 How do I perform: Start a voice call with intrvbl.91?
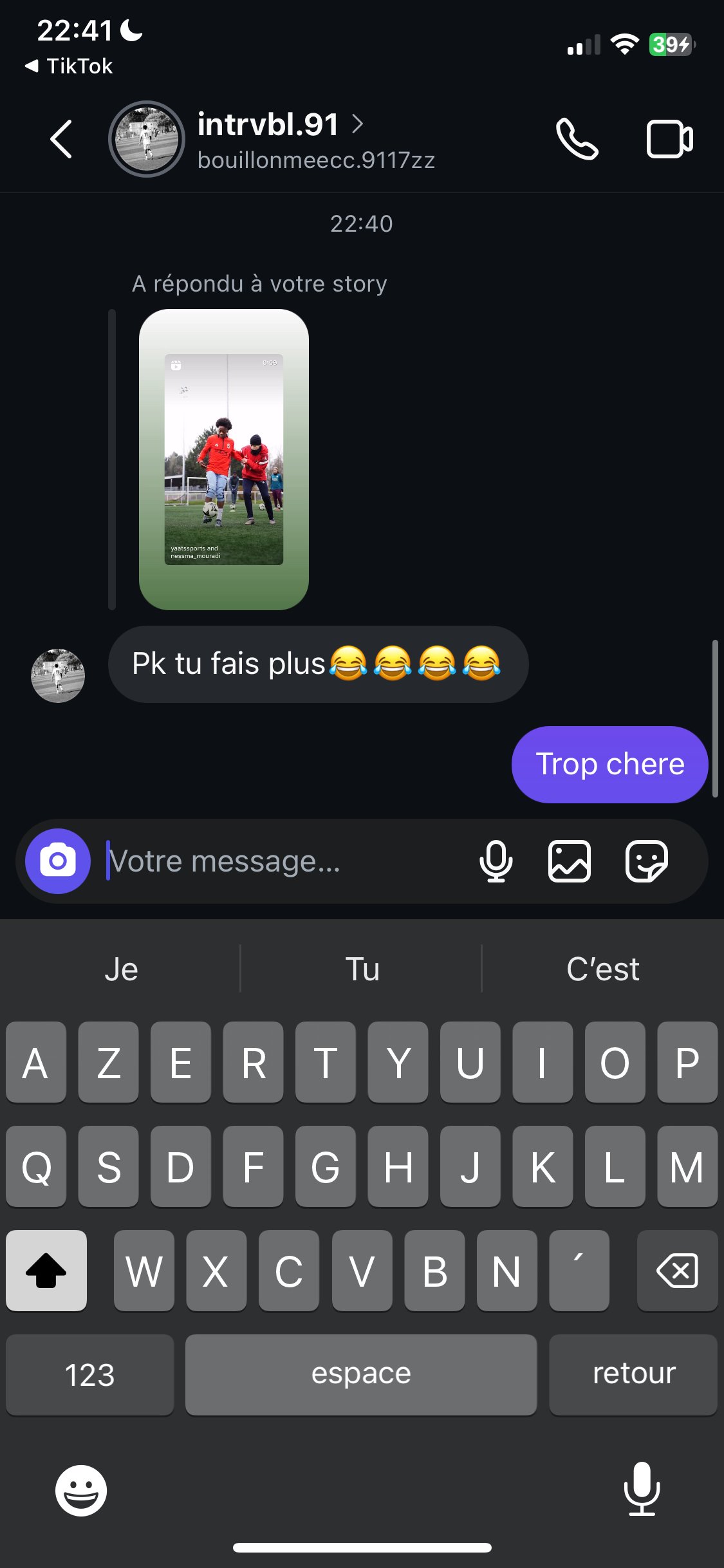577,138
